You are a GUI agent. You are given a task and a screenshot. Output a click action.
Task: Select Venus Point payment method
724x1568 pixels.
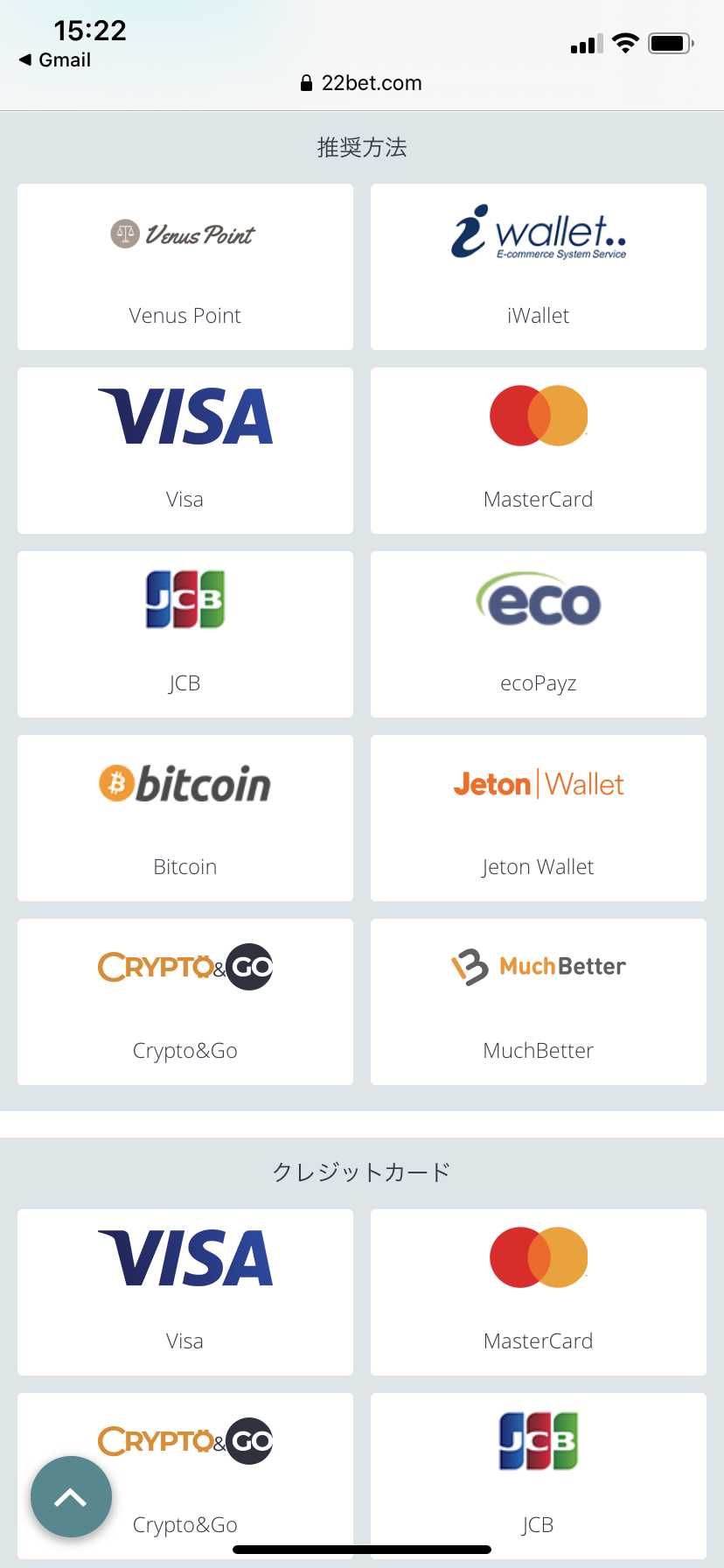[184, 267]
